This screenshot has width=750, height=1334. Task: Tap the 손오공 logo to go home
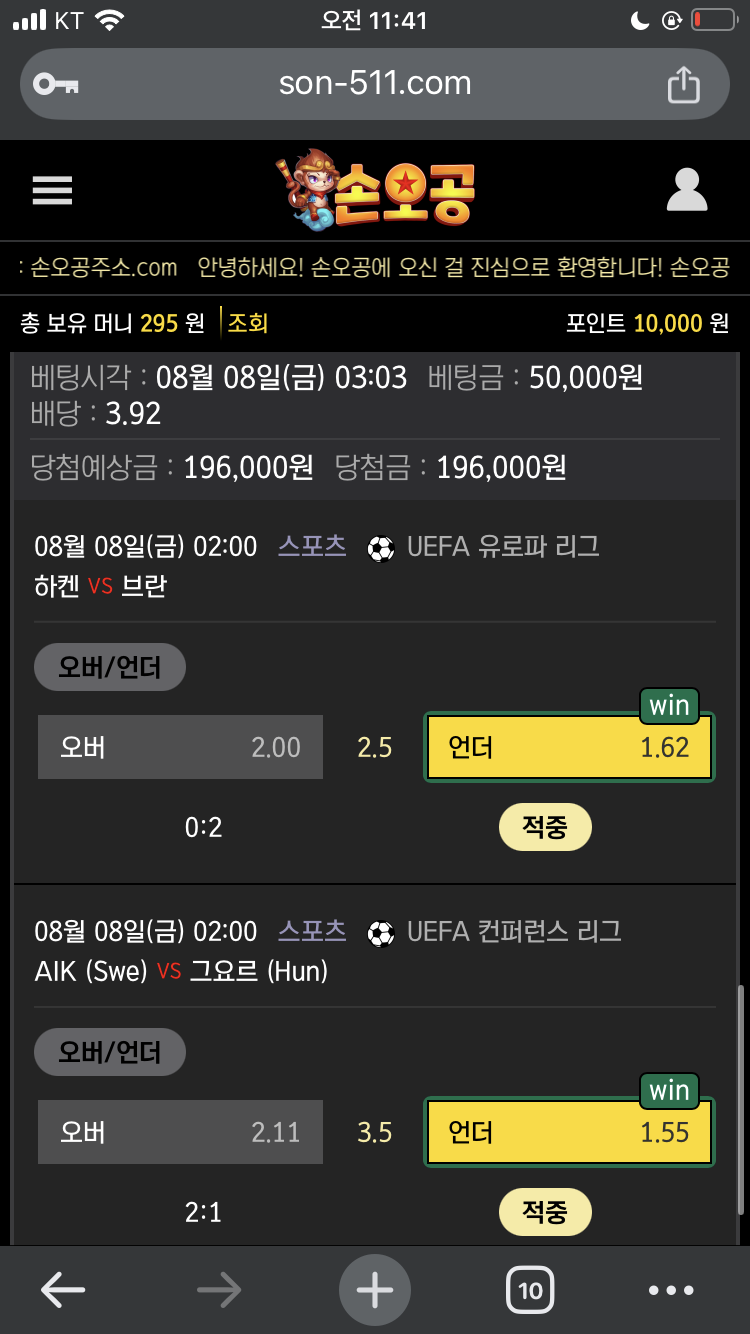coord(376,191)
